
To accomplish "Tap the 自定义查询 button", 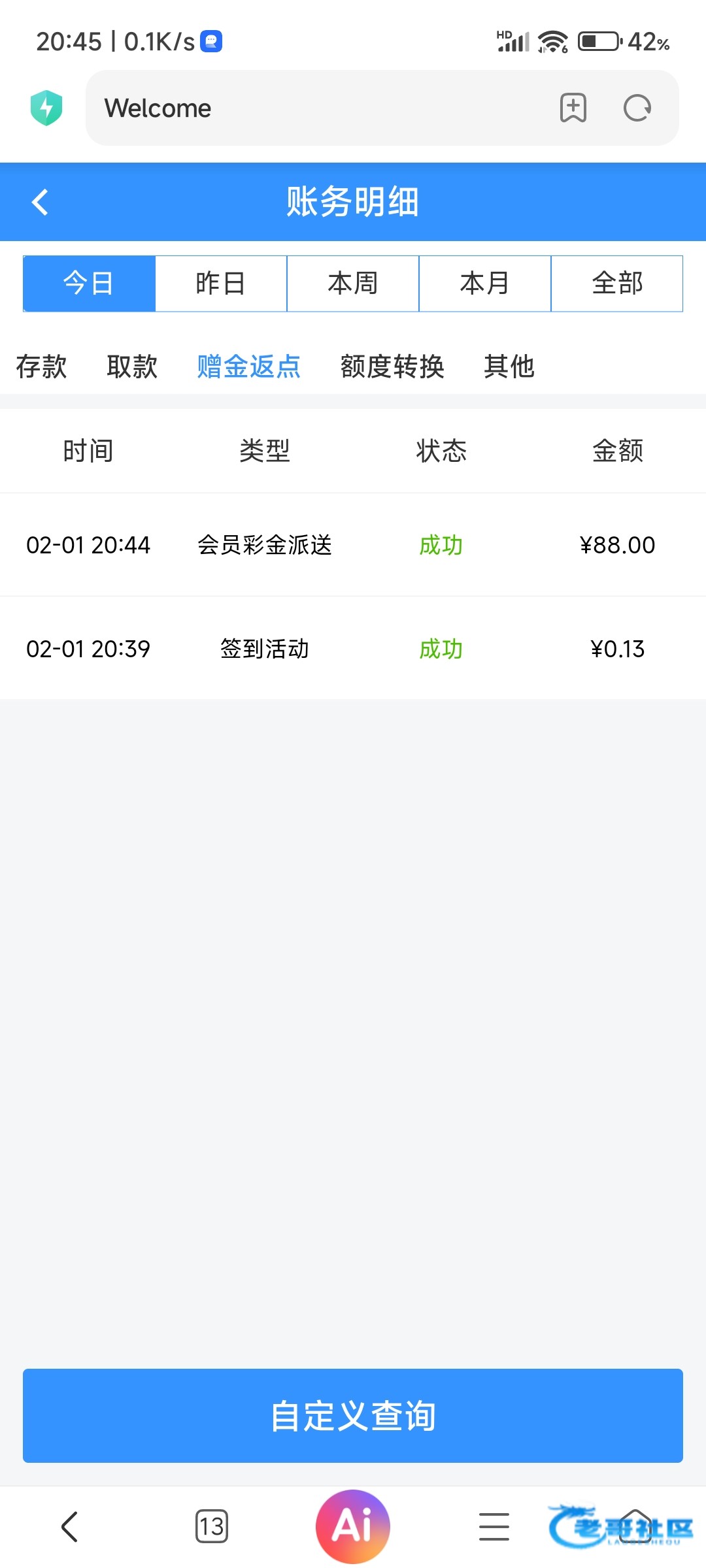I will coord(353,1416).
